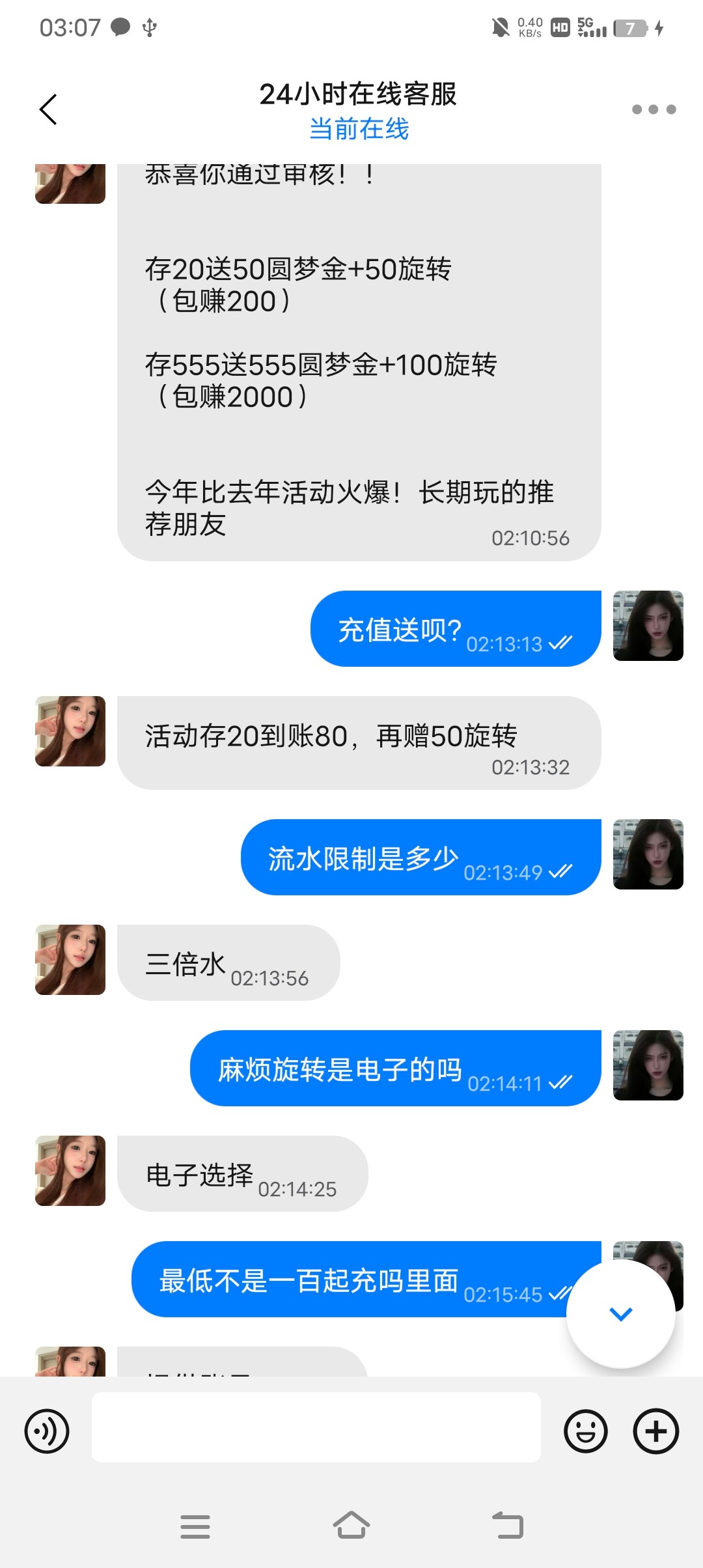Open the system recent apps menu
The image size is (703, 1568).
(x=195, y=1526)
